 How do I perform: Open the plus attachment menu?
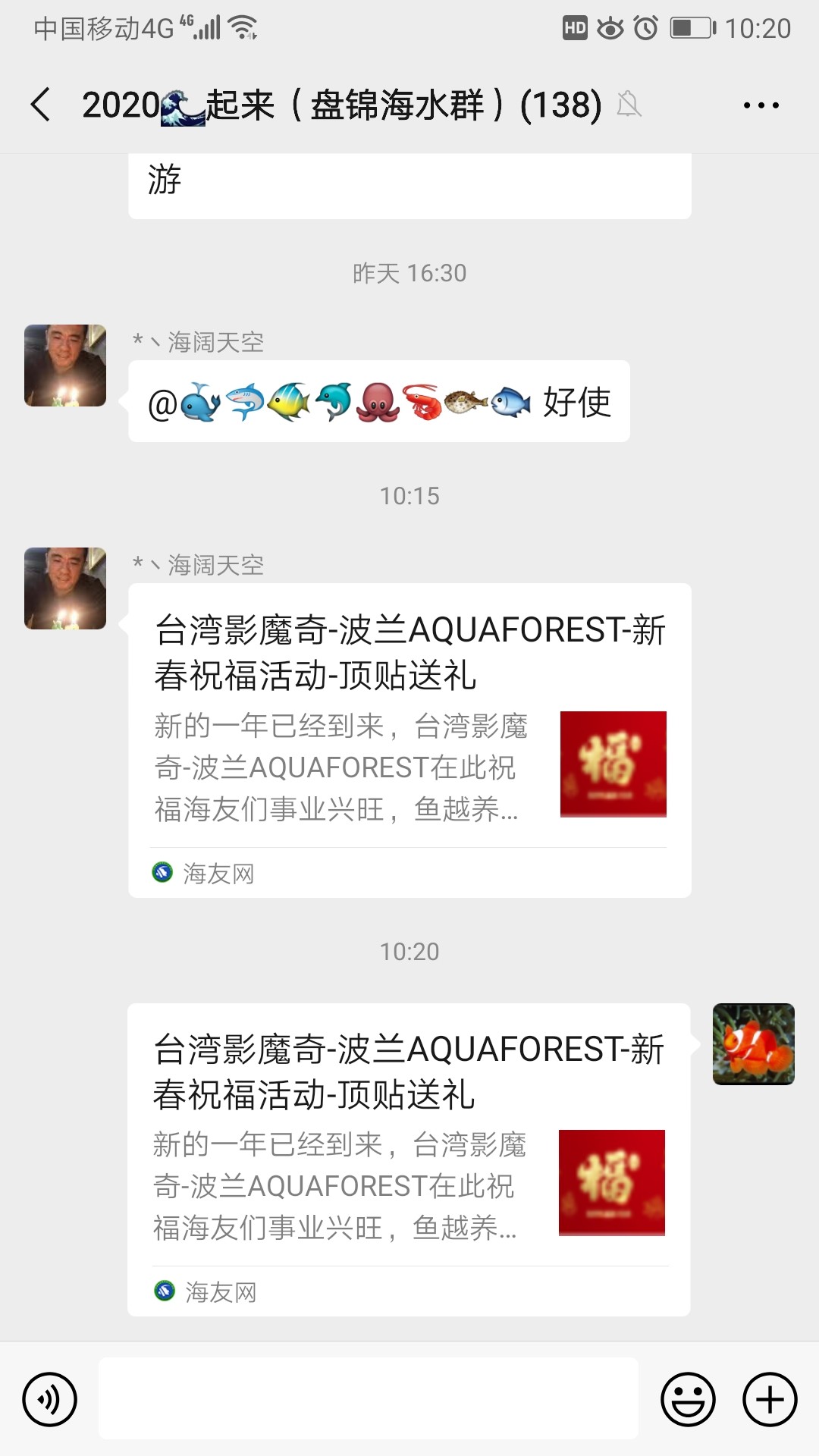coord(770,1399)
